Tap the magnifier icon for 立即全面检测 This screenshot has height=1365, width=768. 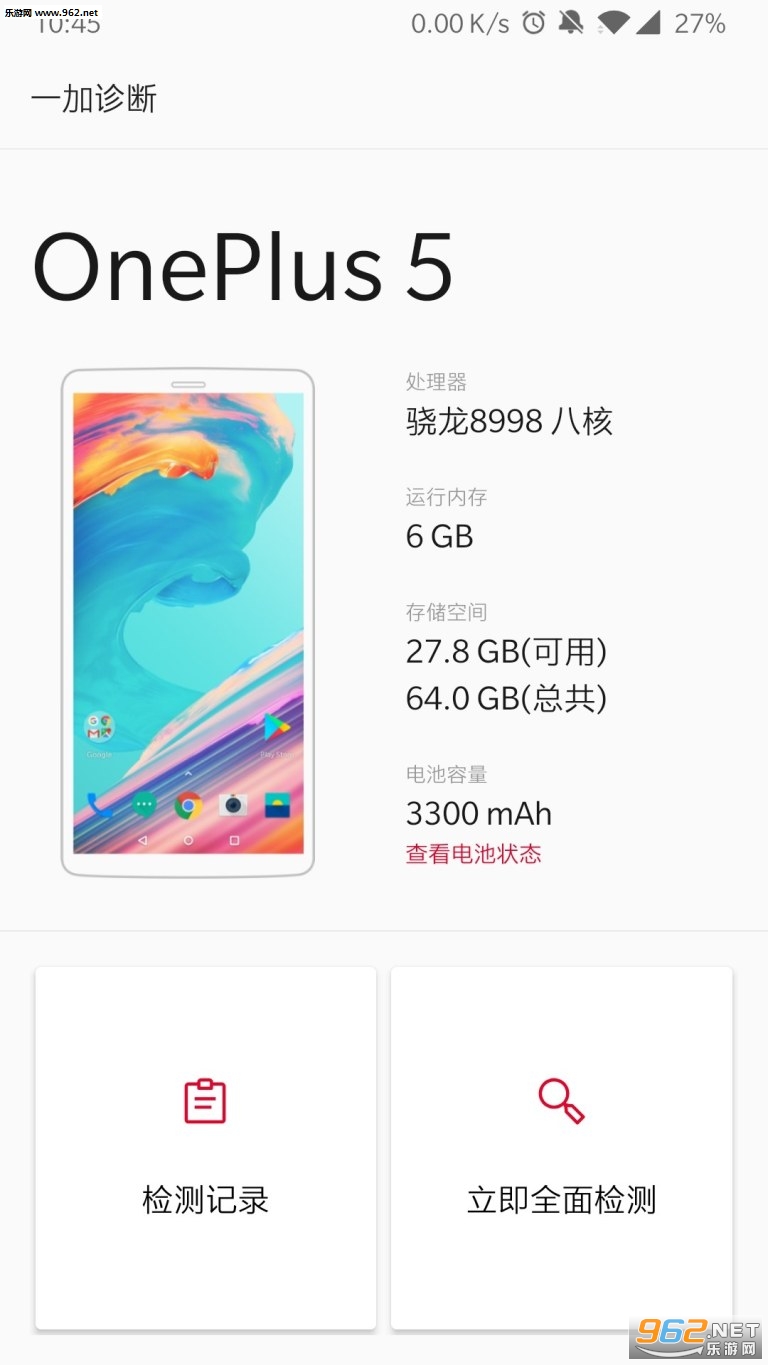tap(561, 1100)
